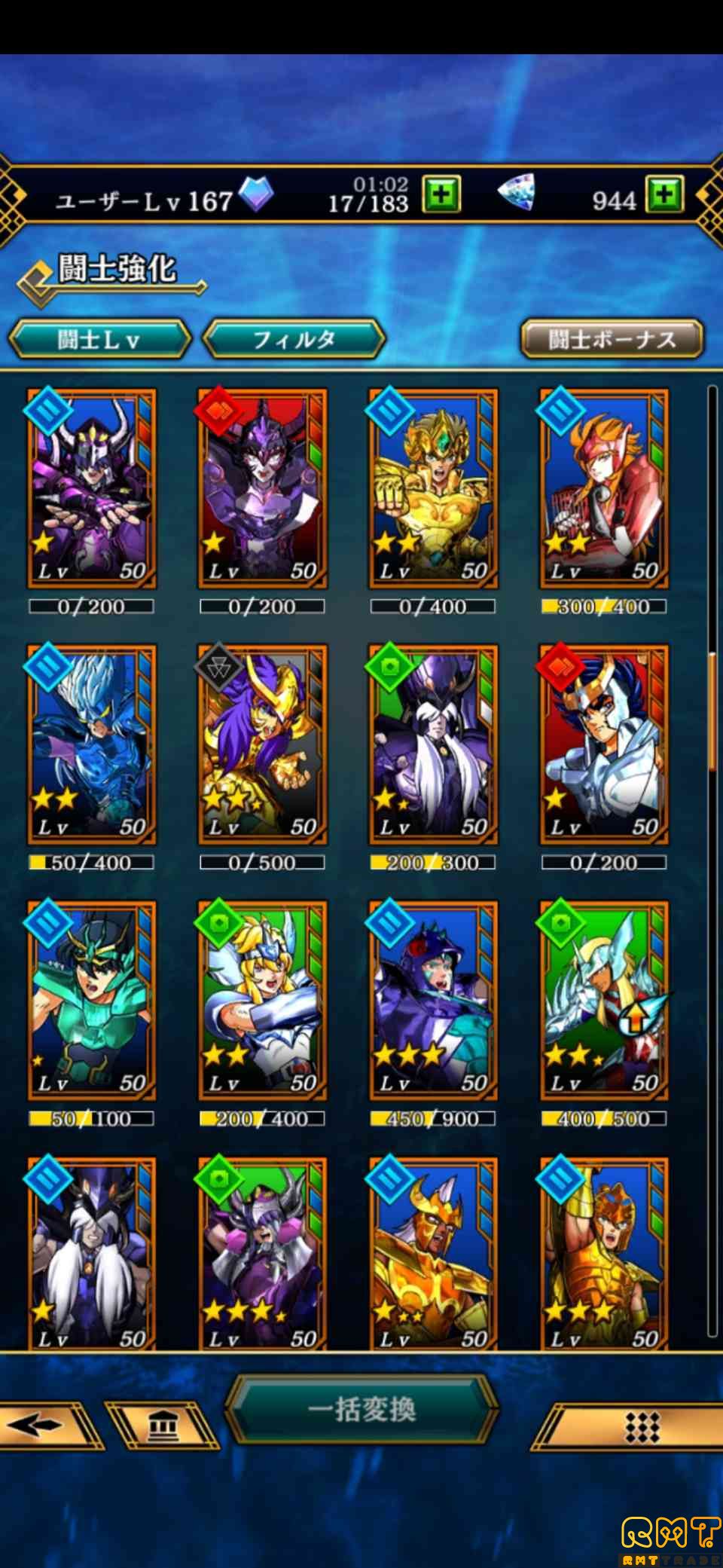Screen dimensions: 723x1568
Task: Tap the green plus beside stamina 17/183
Action: 441,196
